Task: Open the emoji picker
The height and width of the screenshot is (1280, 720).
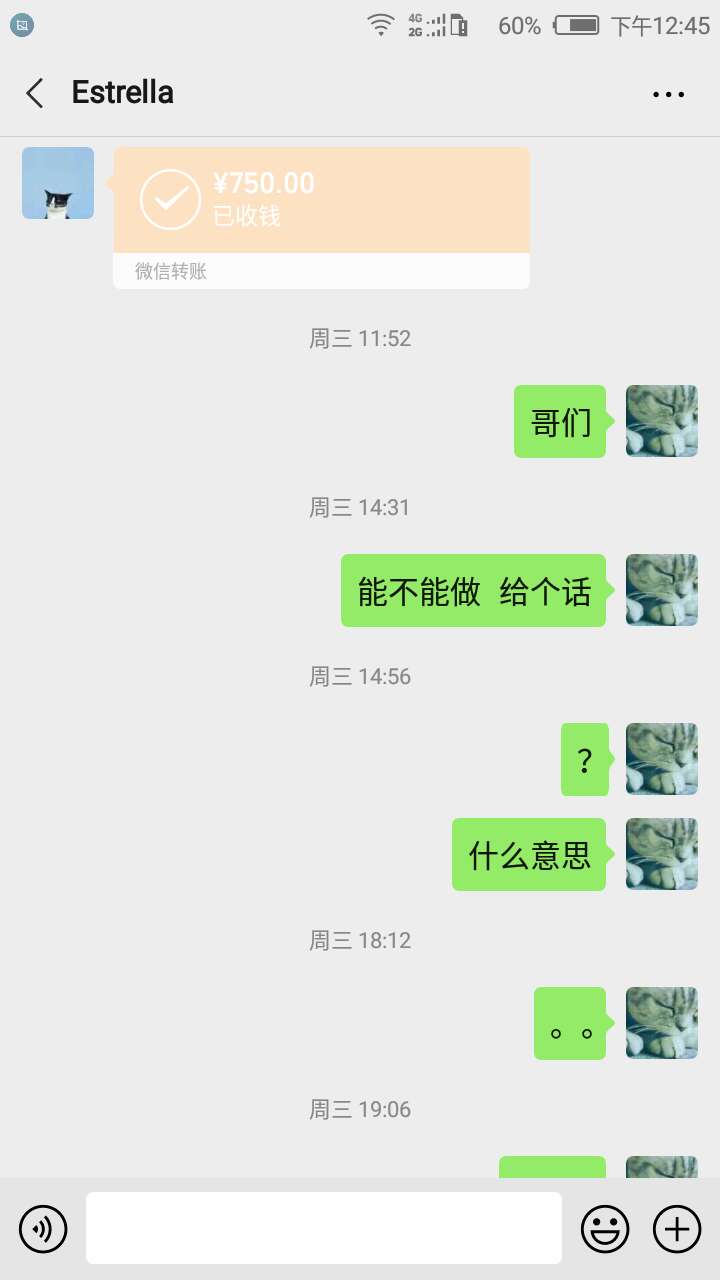Action: point(605,1228)
